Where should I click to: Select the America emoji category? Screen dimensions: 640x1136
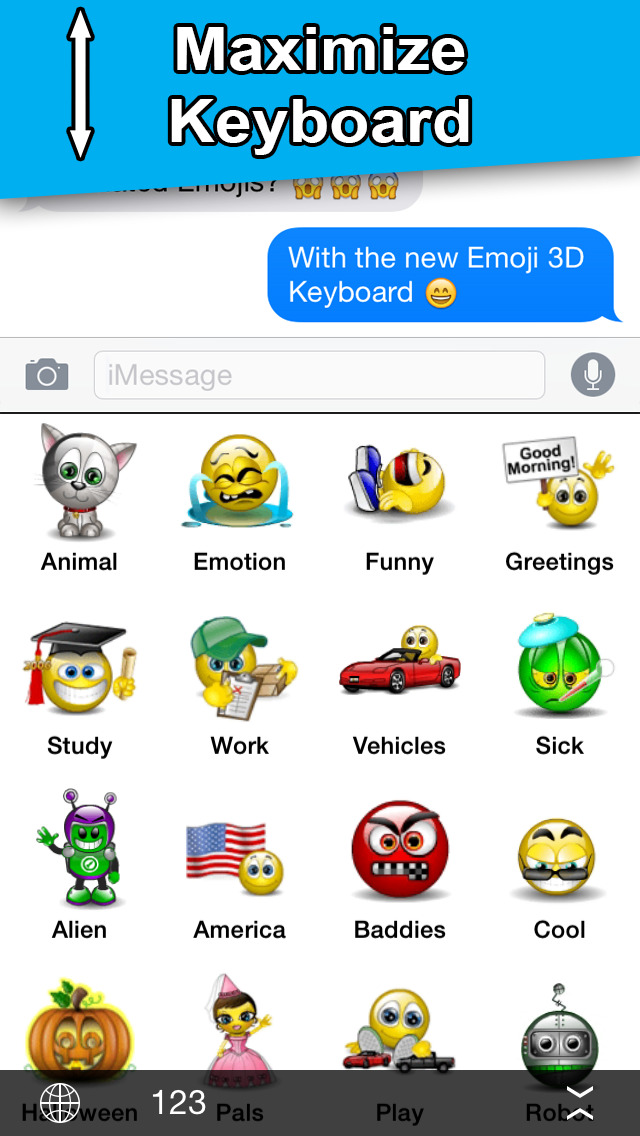tap(240, 866)
